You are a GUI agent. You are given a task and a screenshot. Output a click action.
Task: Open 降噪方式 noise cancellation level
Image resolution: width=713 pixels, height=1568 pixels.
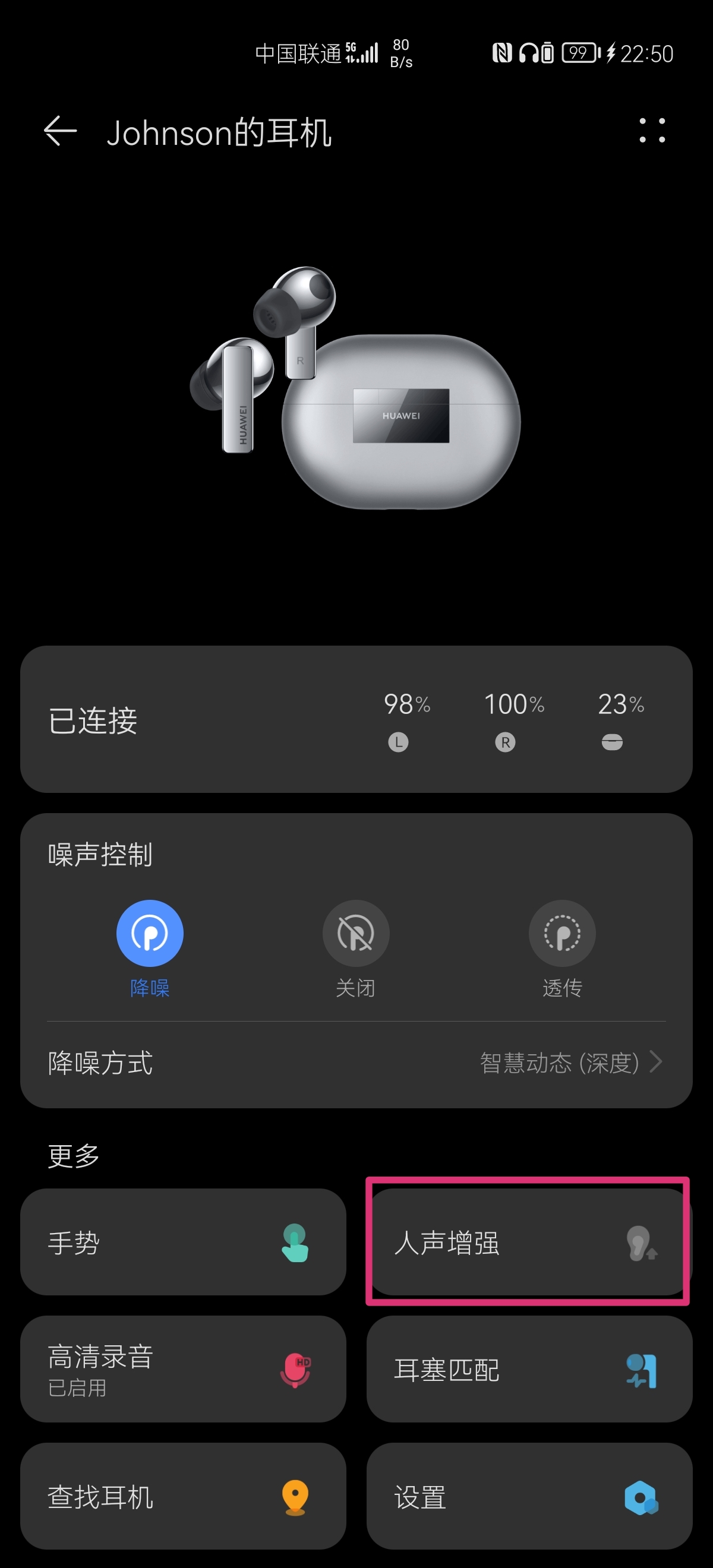pos(356,1063)
